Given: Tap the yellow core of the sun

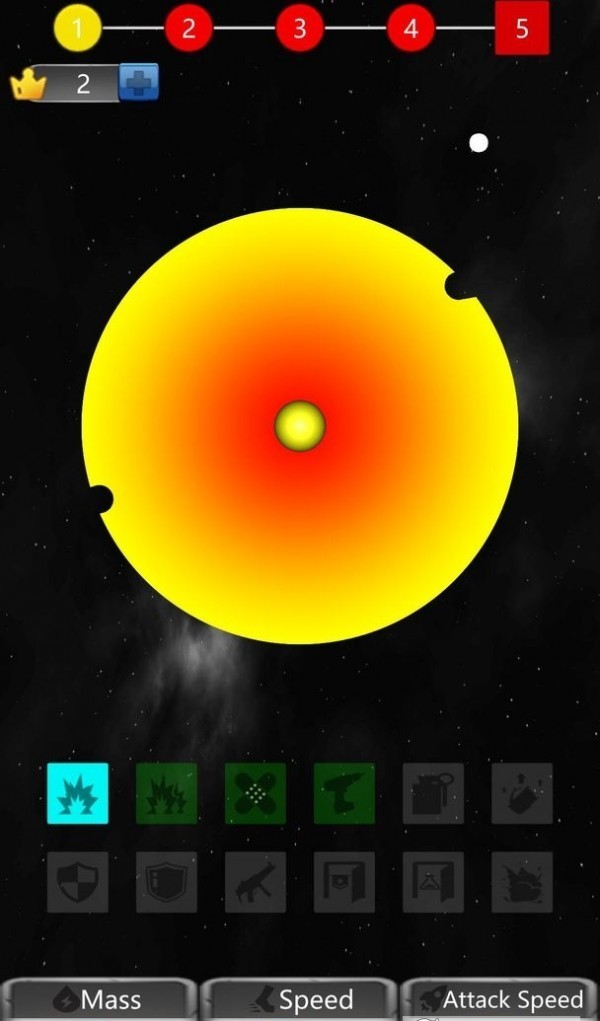Looking at the screenshot, I should [300, 426].
